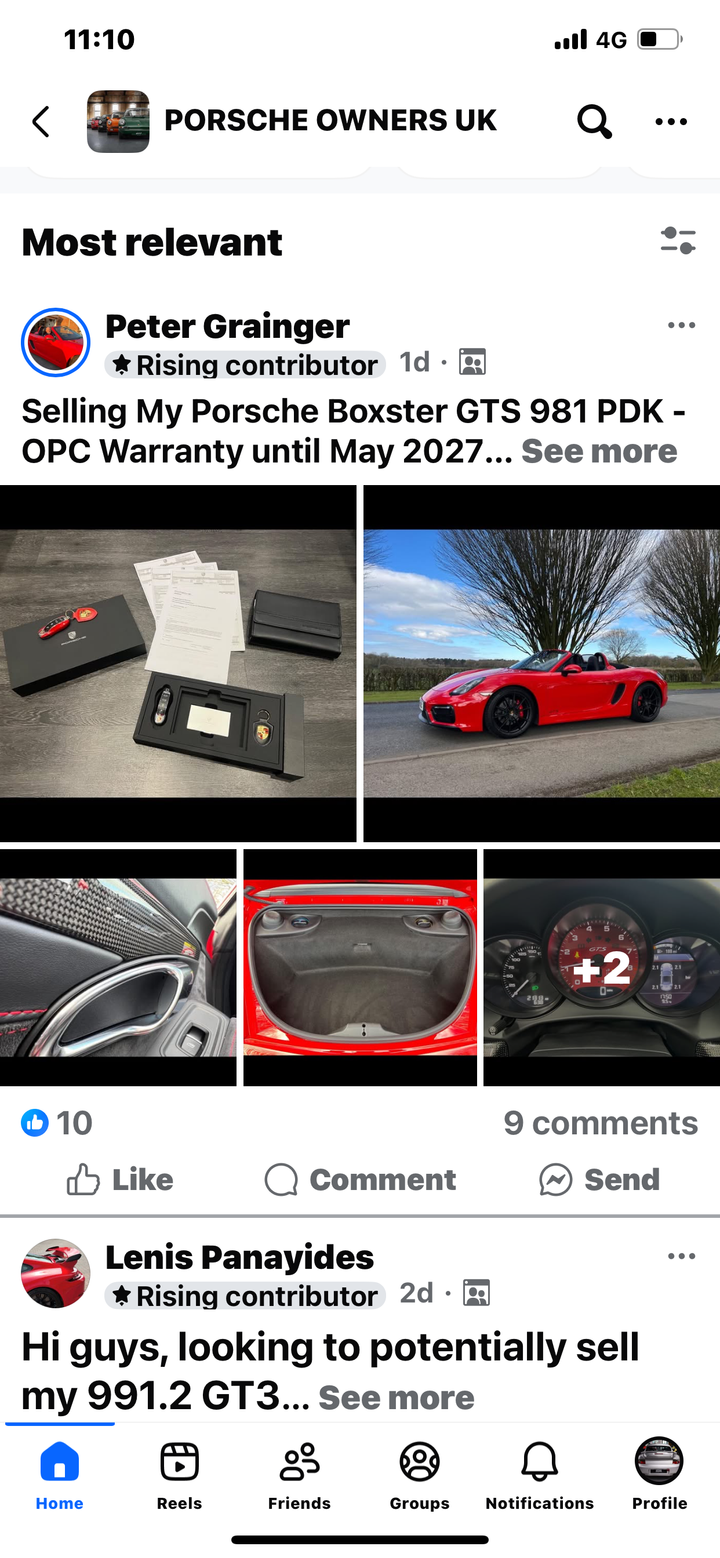Screen dimensions: 720x1558
Task: Open the feed sorting filter icon
Action: [x=678, y=241]
